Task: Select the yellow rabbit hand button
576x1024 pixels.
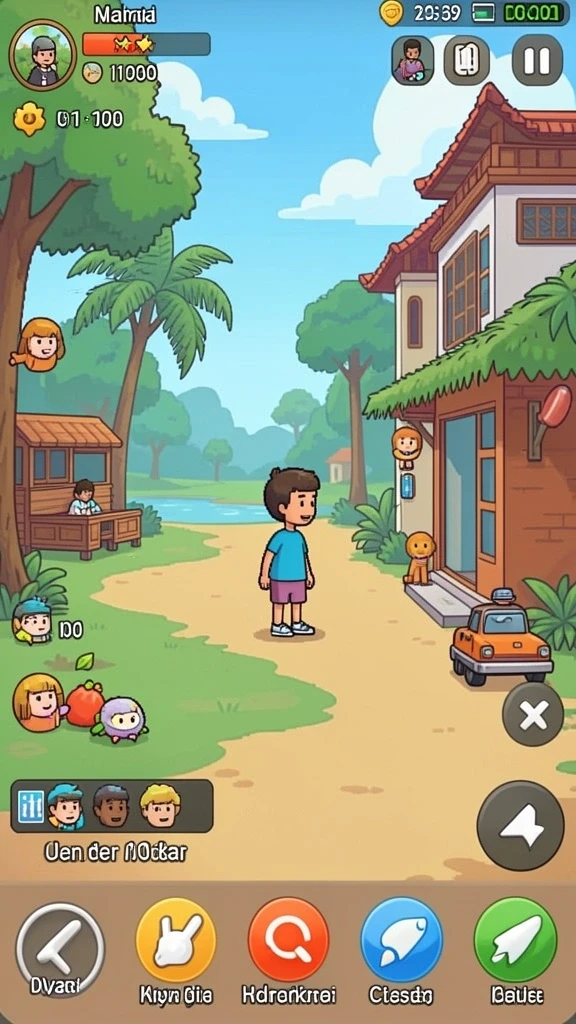Action: (x=176, y=940)
